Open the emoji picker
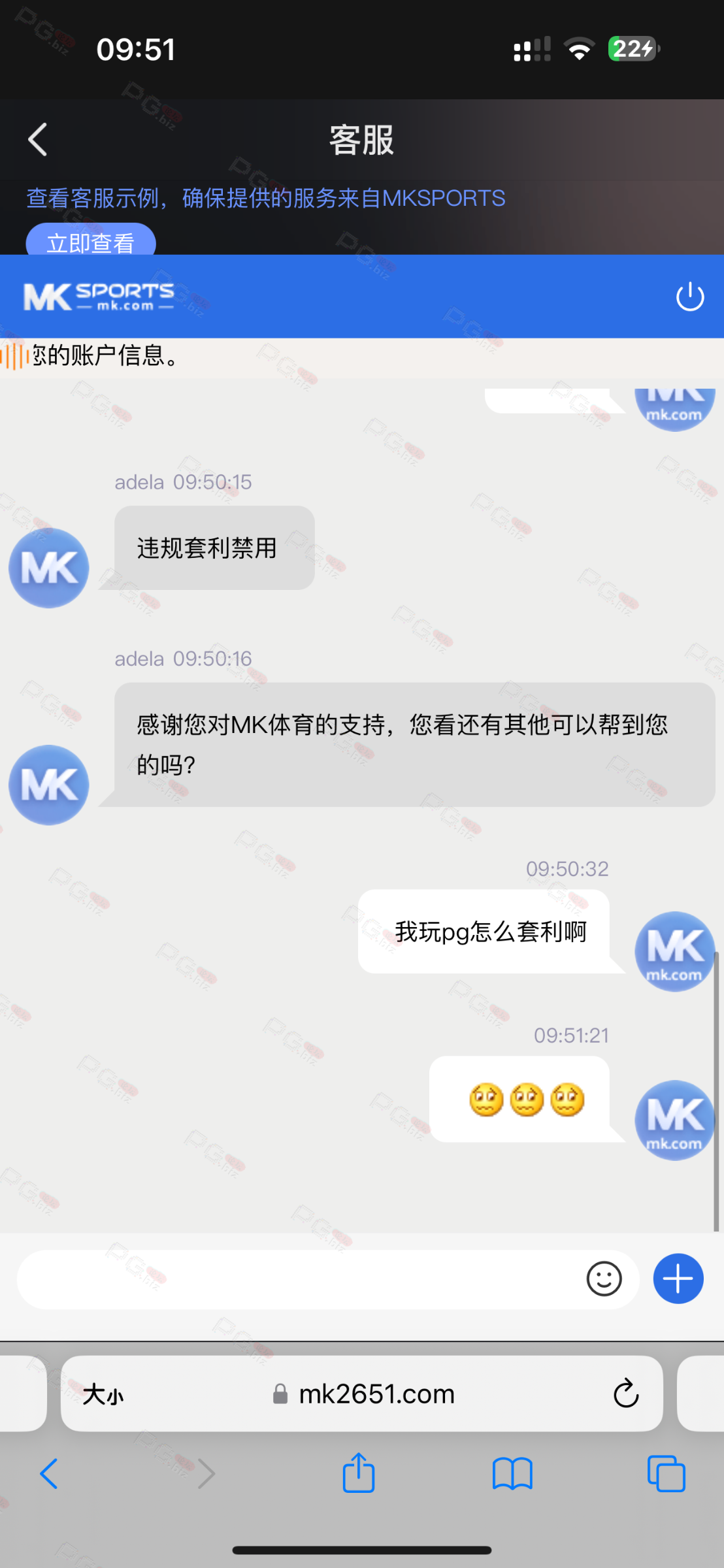724x1568 pixels. (x=604, y=1279)
